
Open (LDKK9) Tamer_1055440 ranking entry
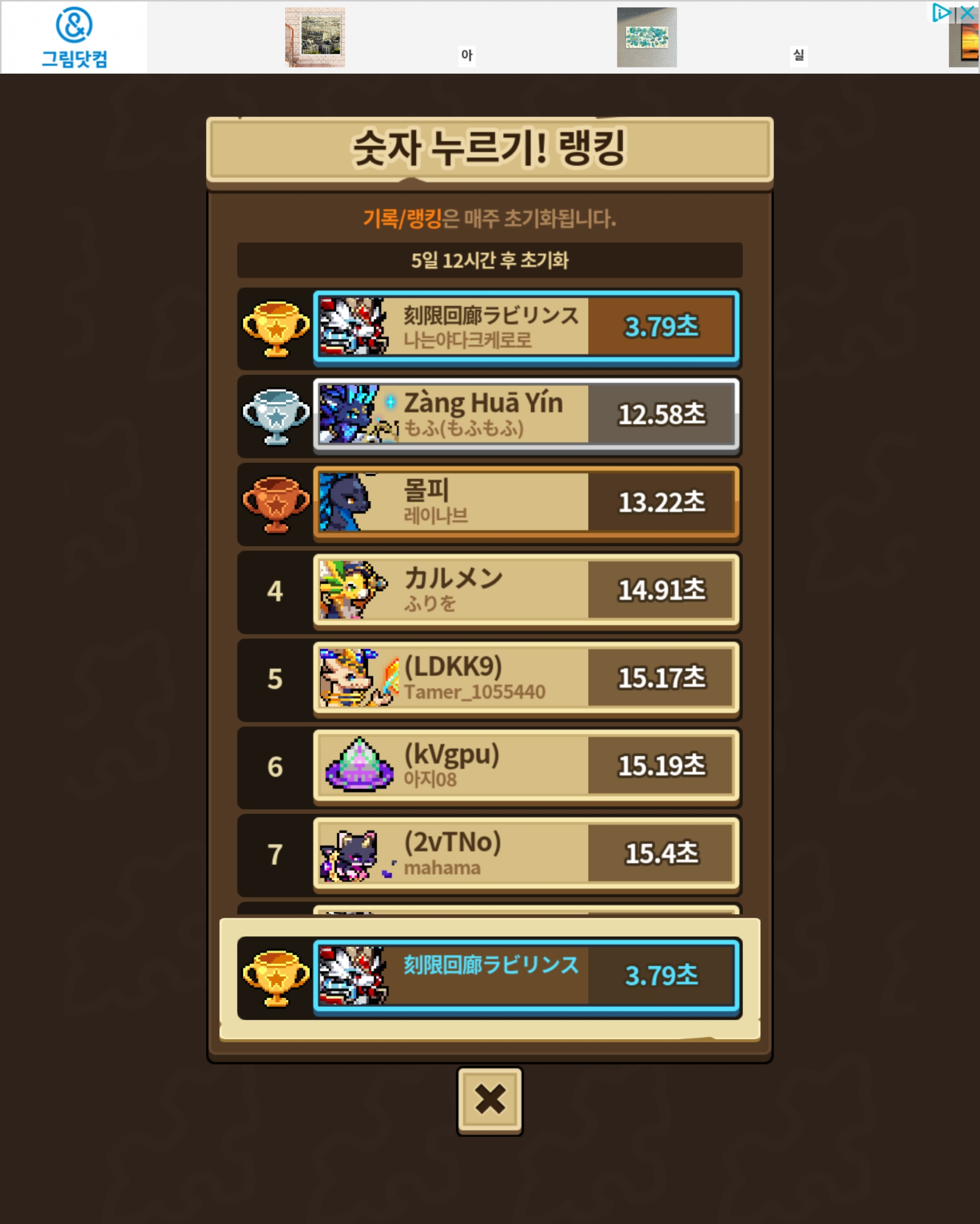526,678
